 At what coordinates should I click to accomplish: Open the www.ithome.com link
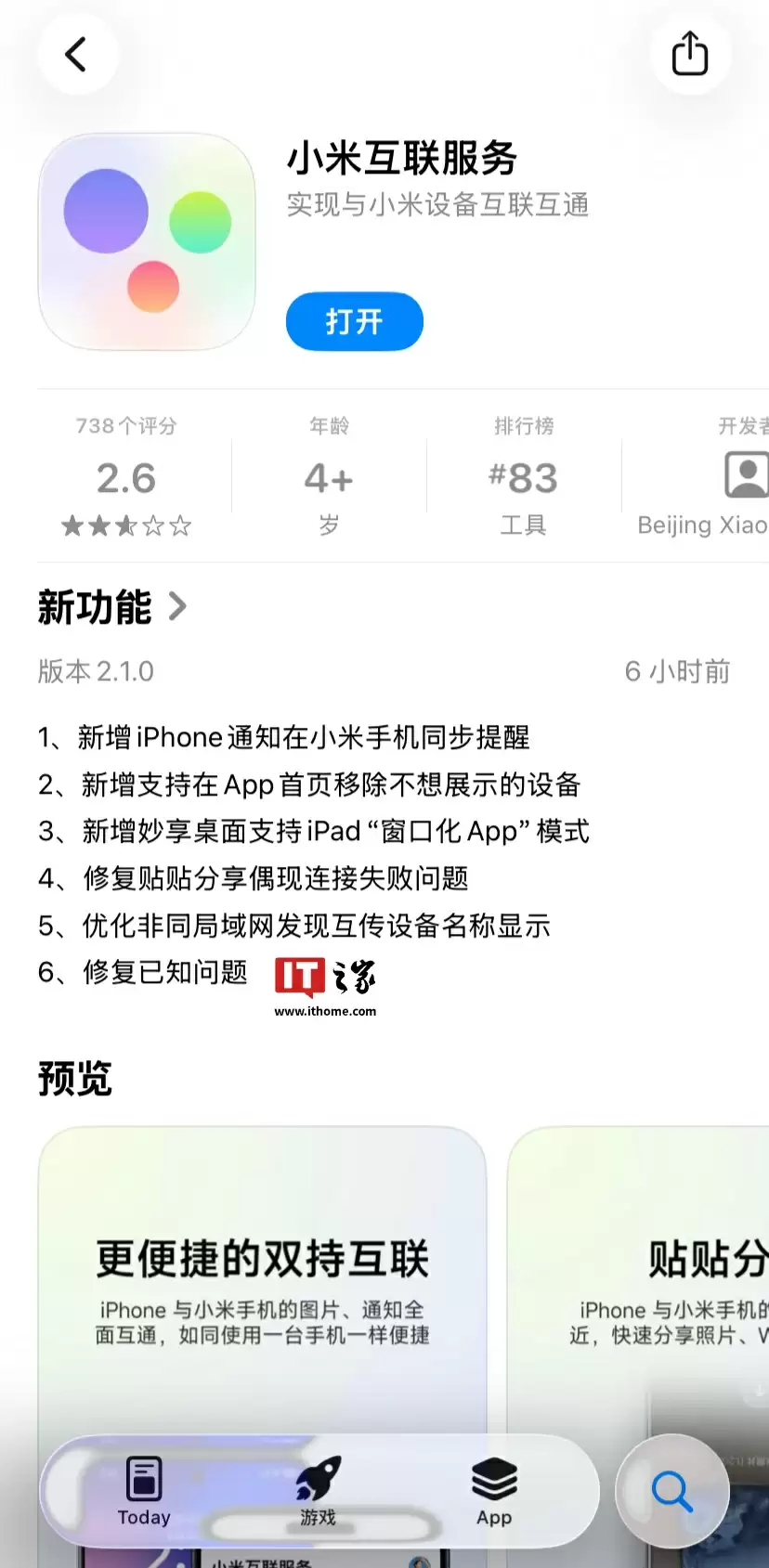pyautogui.click(x=325, y=1011)
